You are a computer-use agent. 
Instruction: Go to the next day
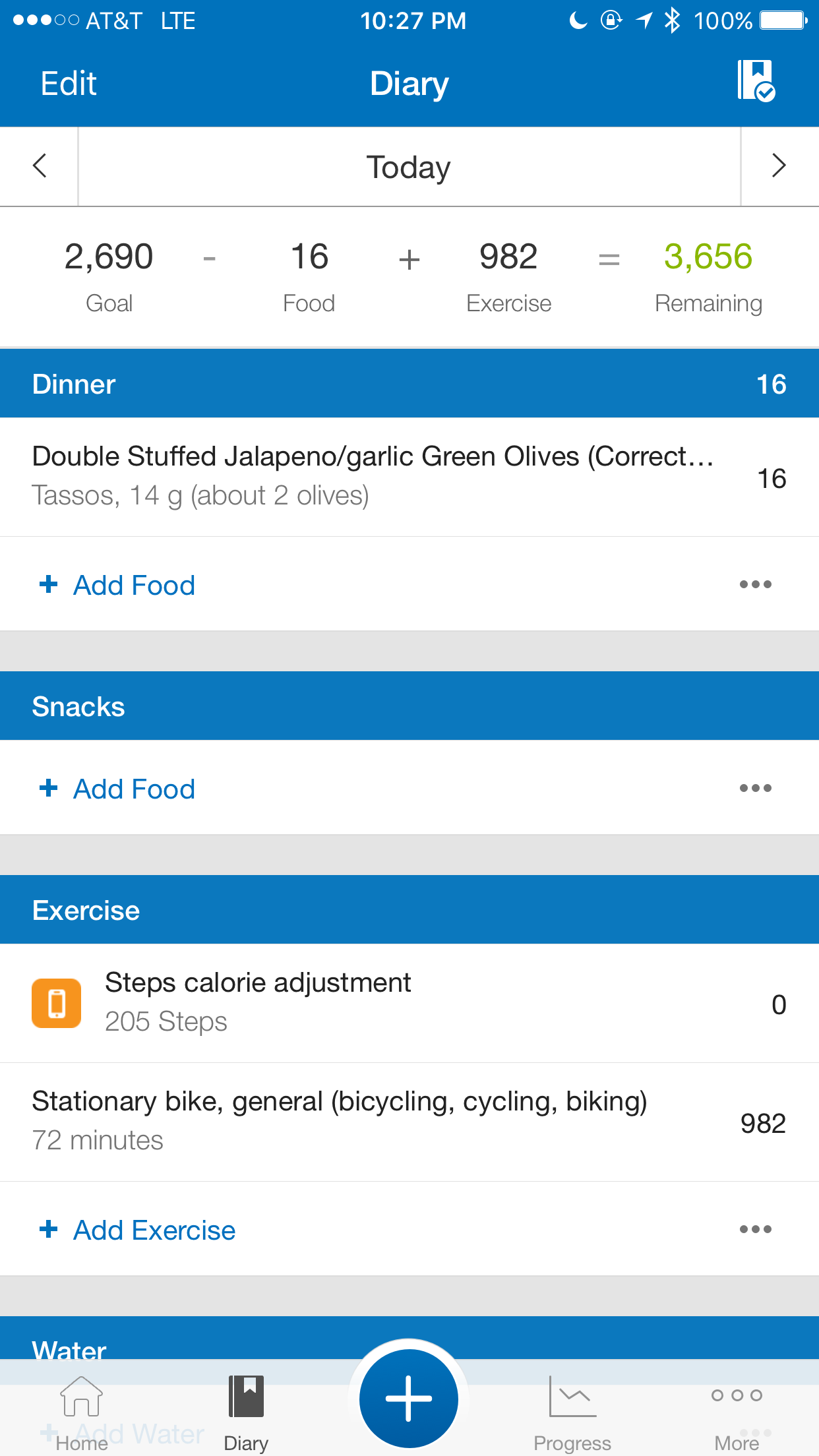pyautogui.click(x=779, y=166)
